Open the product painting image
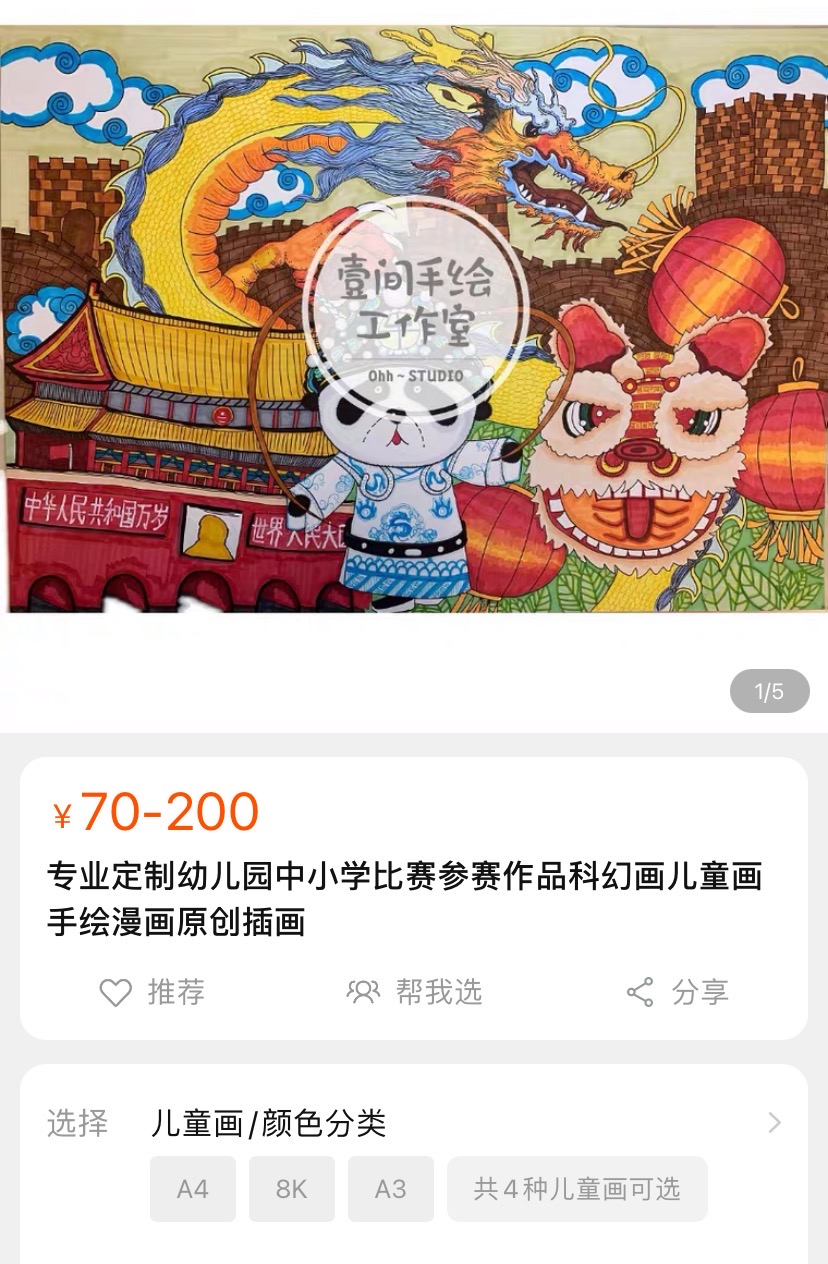 (414, 320)
